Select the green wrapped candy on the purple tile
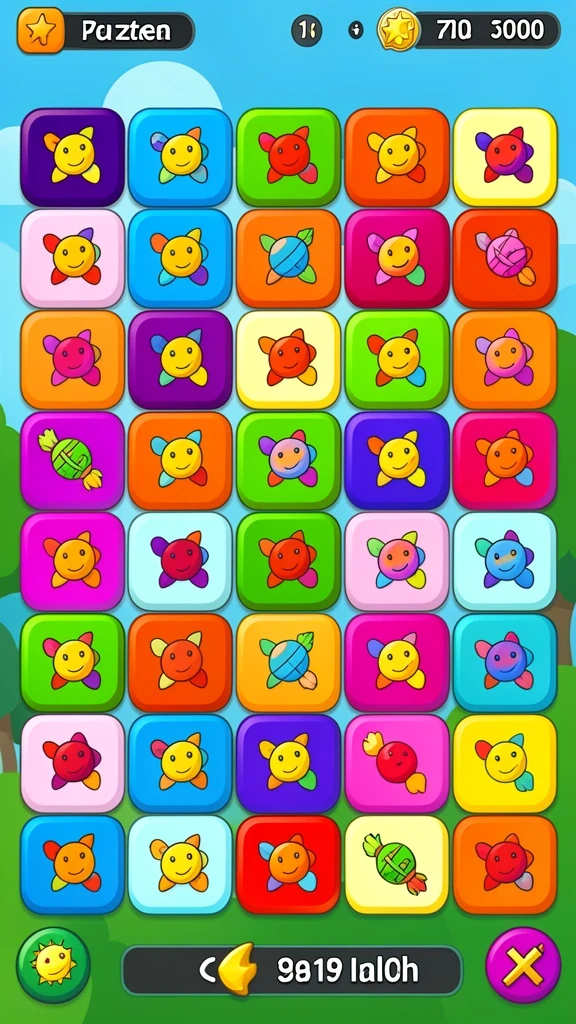Screen dimensions: 576x1024 pyautogui.click(x=72, y=459)
